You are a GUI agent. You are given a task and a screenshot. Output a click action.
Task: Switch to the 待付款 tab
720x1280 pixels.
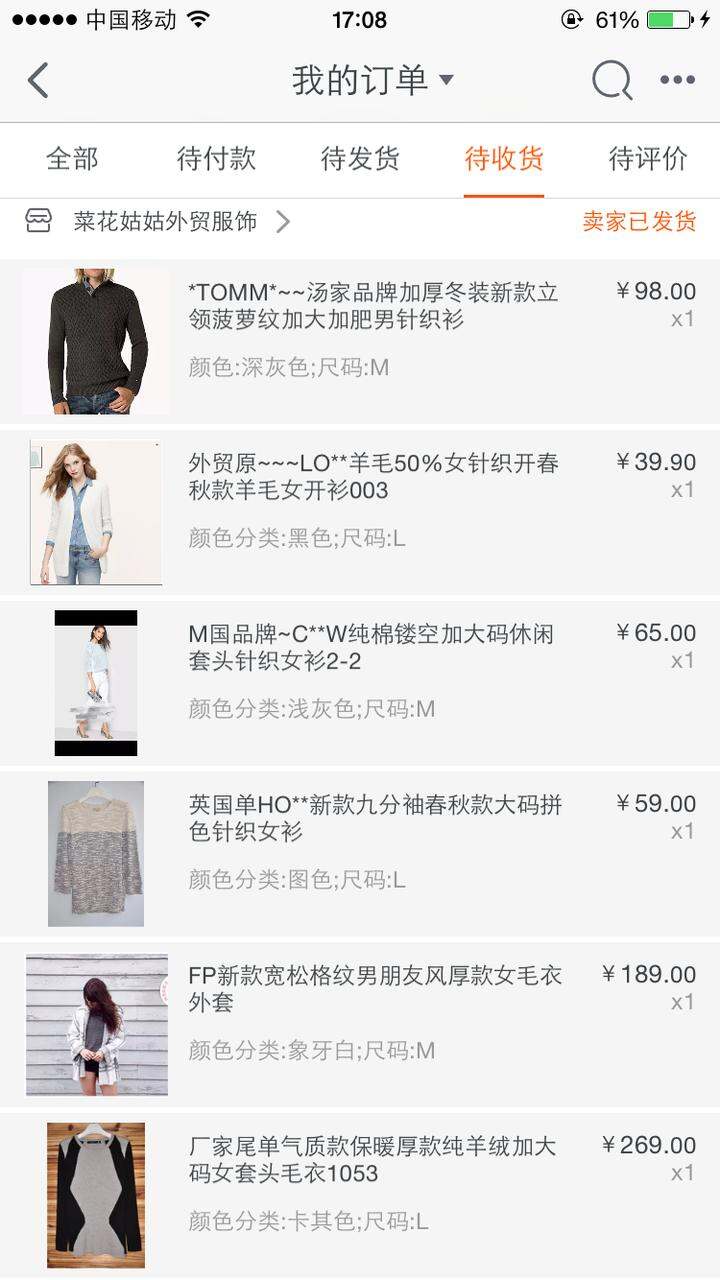(216, 159)
